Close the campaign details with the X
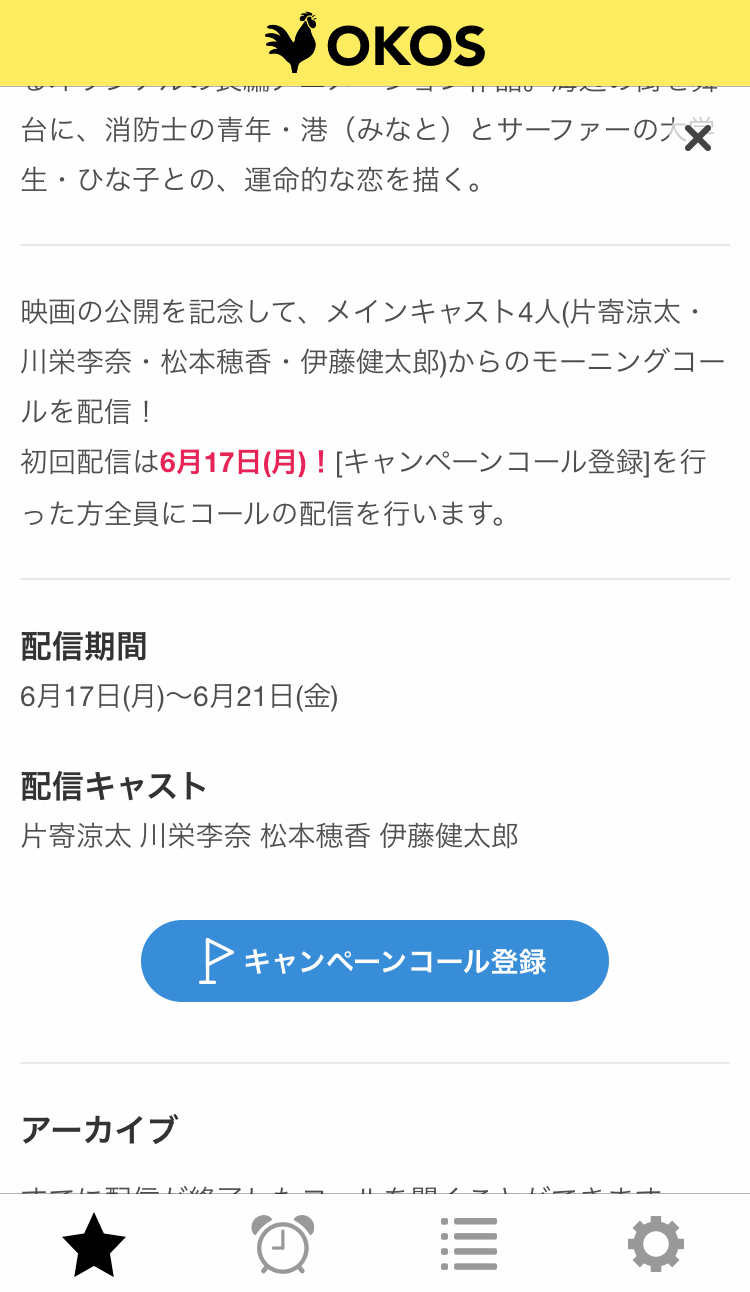Viewport: 750px width, 1292px height. [697, 138]
